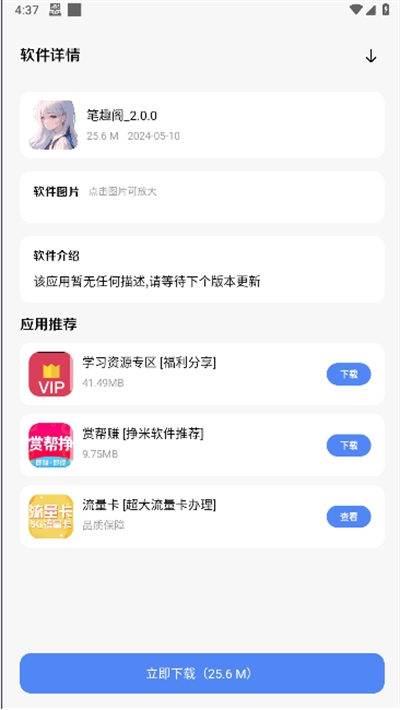
Task: Open the 学习资源专区 VIP app card
Action: click(202, 374)
